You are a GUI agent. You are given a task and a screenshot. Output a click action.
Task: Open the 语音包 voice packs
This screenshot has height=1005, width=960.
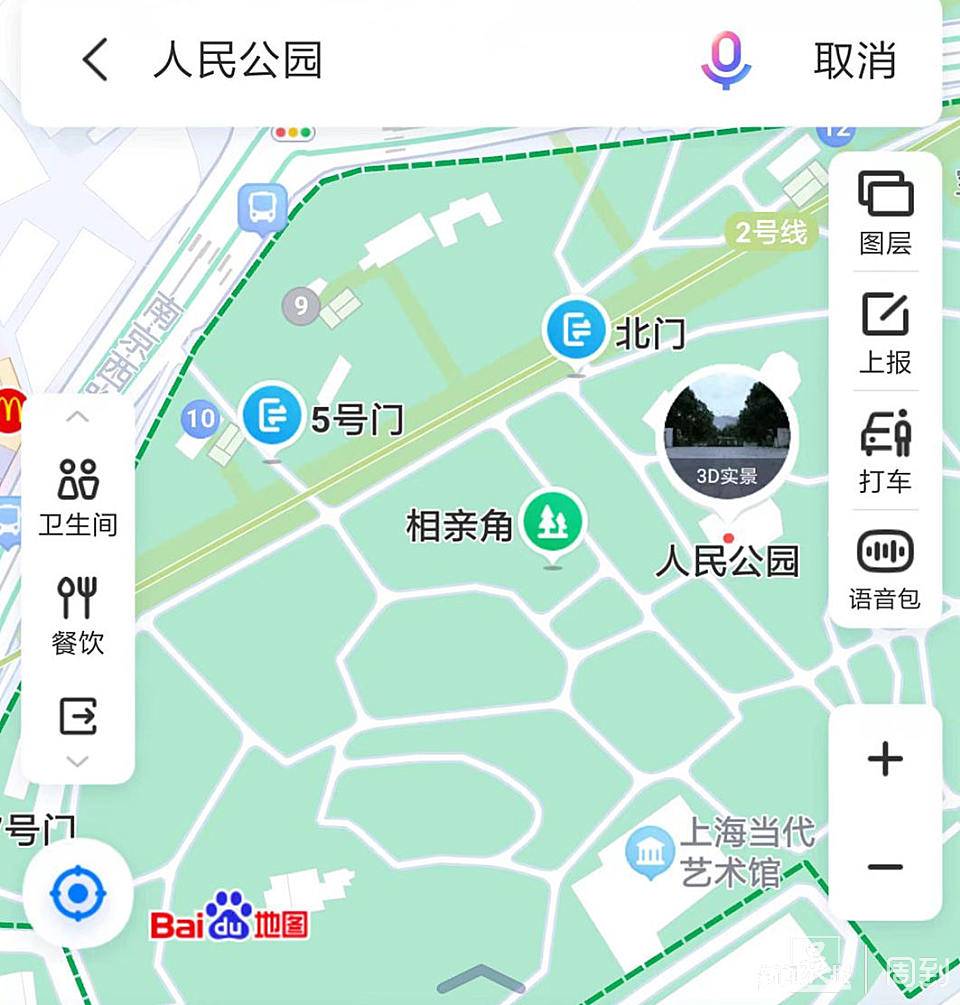885,570
